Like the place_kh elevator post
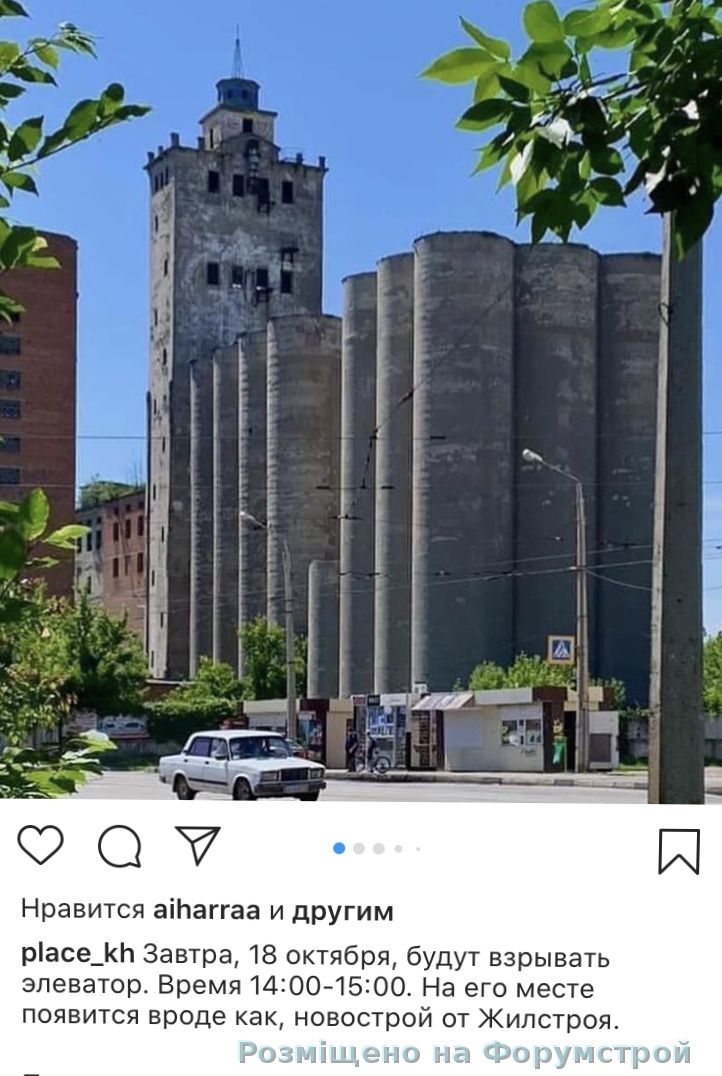 [x=40, y=846]
